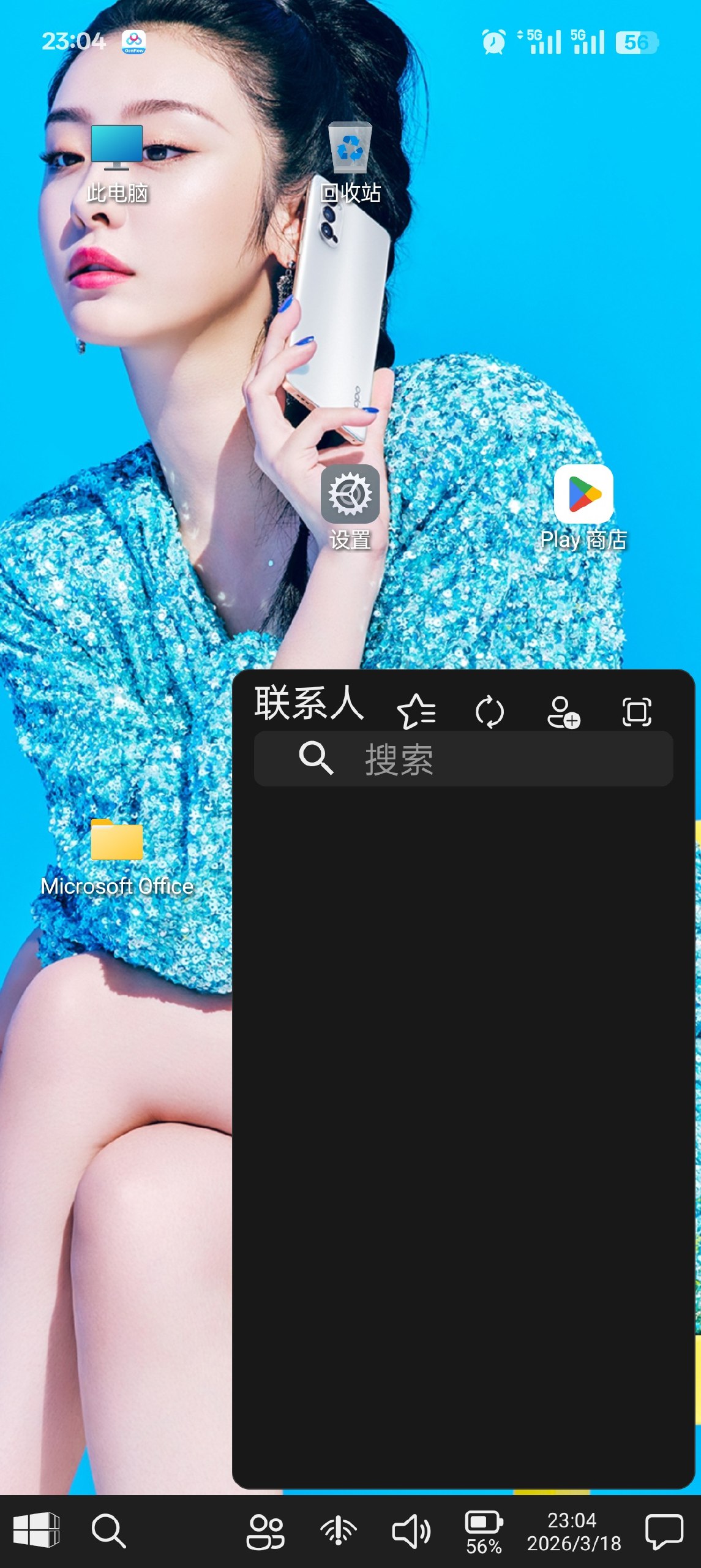
Task: Open network settings from taskbar
Action: (x=339, y=1531)
